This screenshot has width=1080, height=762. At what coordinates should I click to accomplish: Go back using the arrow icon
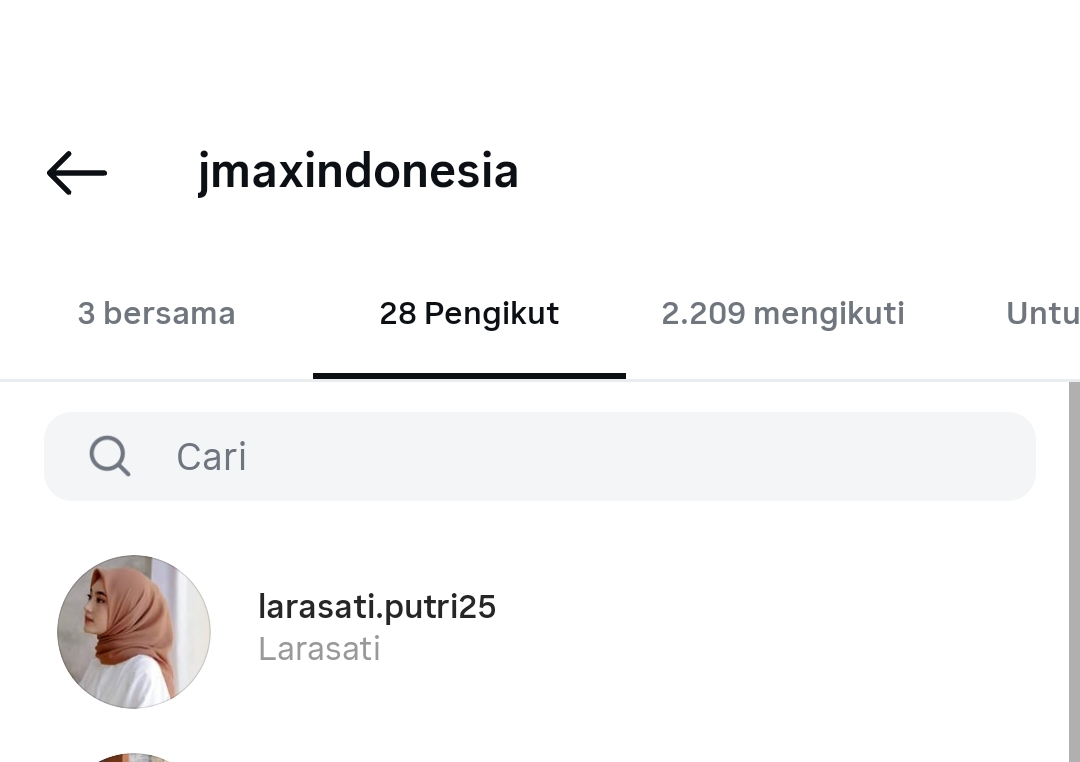point(77,173)
